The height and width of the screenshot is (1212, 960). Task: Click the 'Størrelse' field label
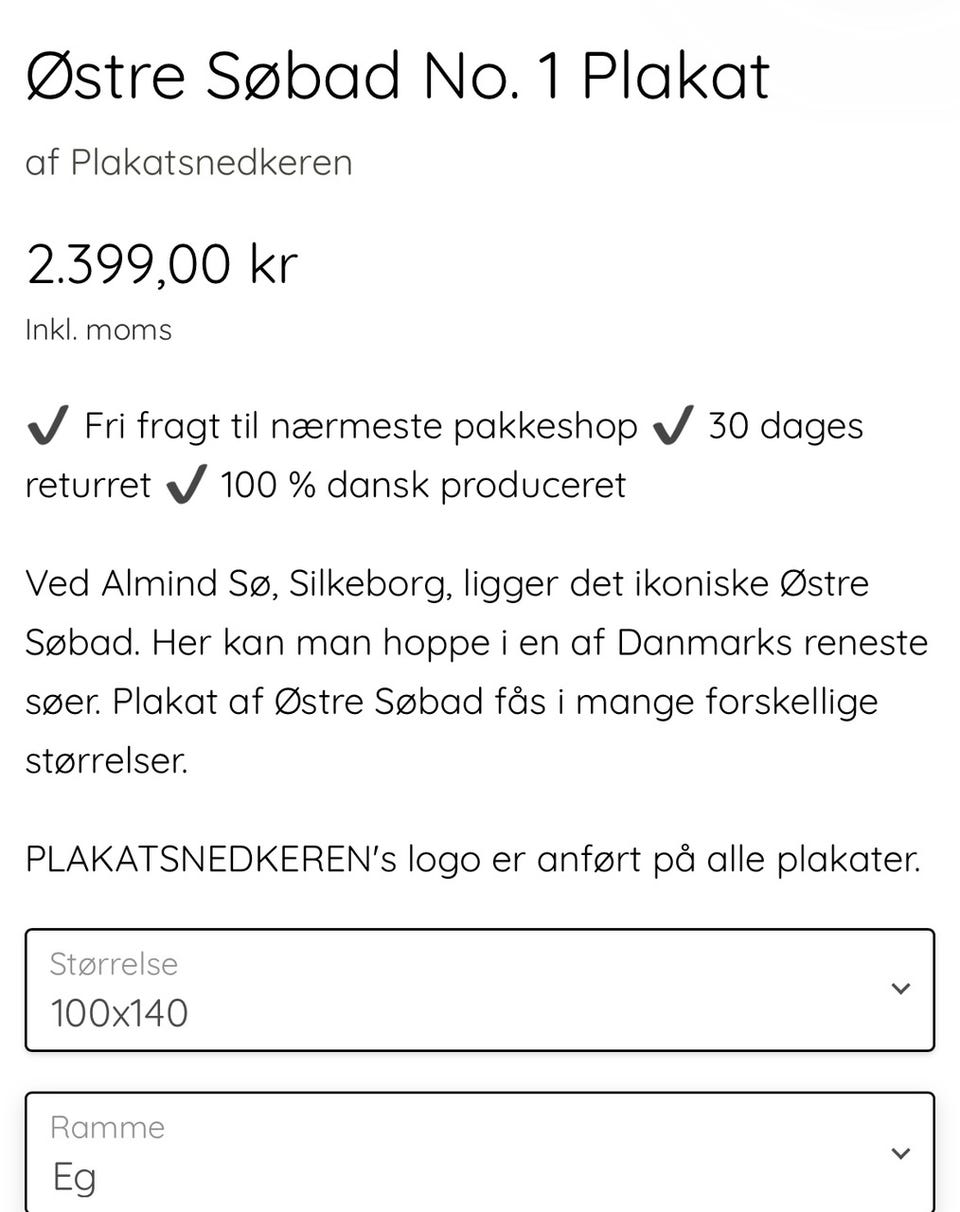[113, 964]
